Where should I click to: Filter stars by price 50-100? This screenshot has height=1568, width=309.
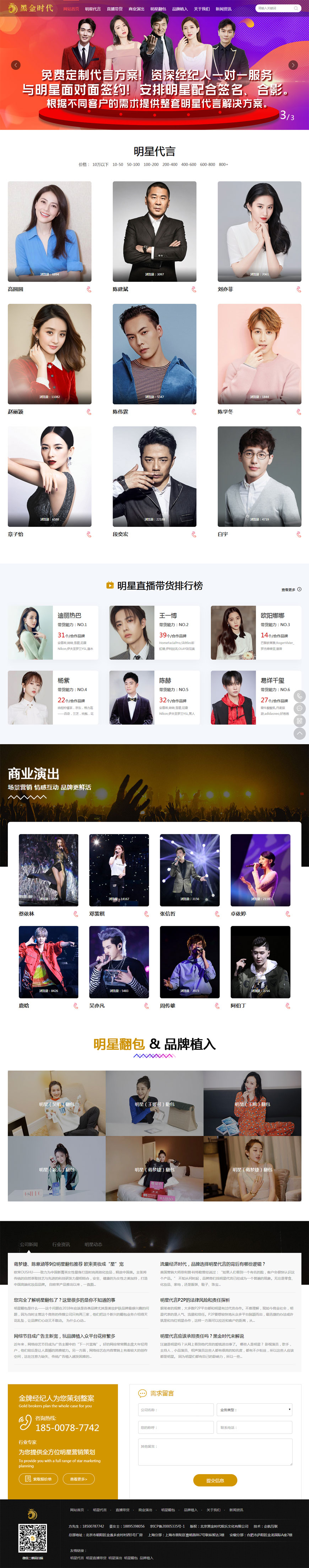coord(133,164)
